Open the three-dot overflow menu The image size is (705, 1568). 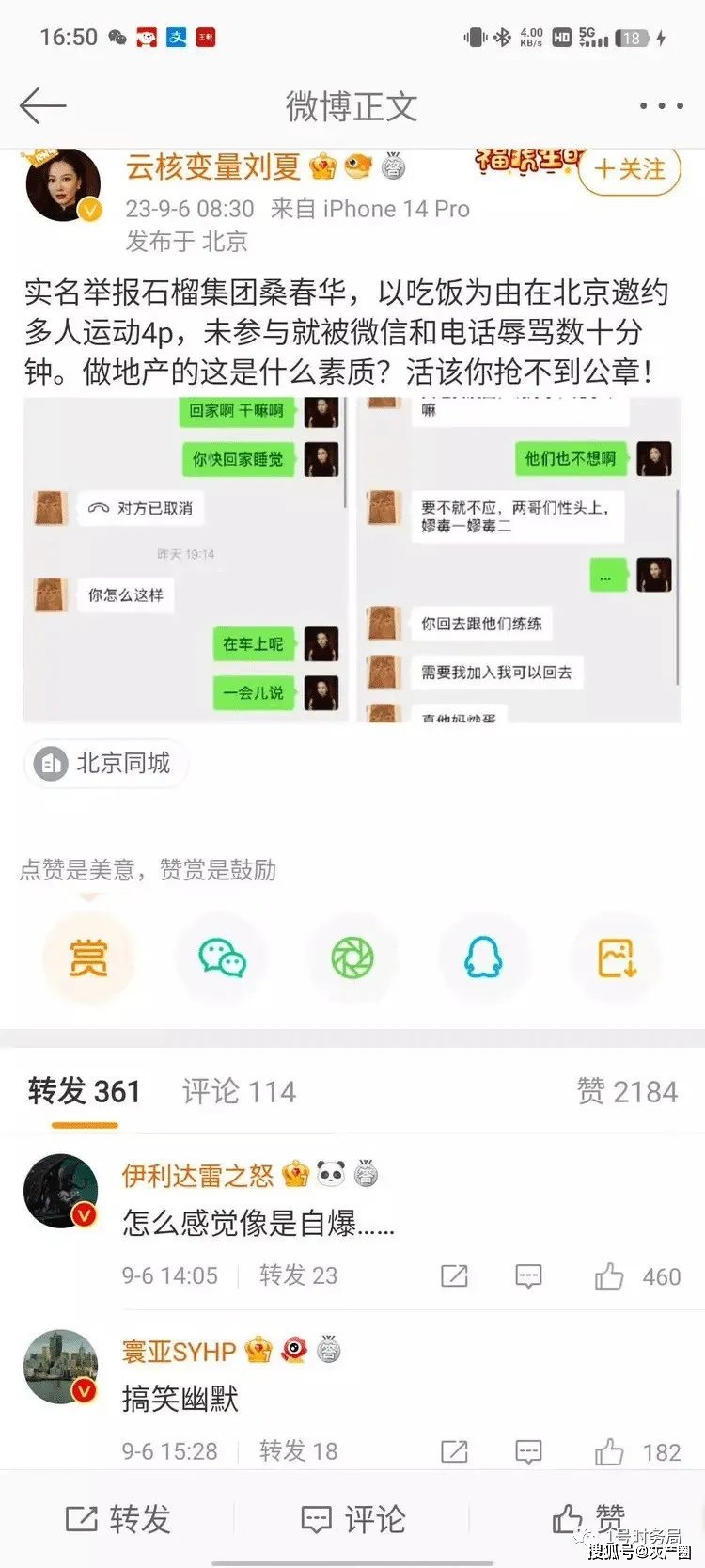coord(661,106)
